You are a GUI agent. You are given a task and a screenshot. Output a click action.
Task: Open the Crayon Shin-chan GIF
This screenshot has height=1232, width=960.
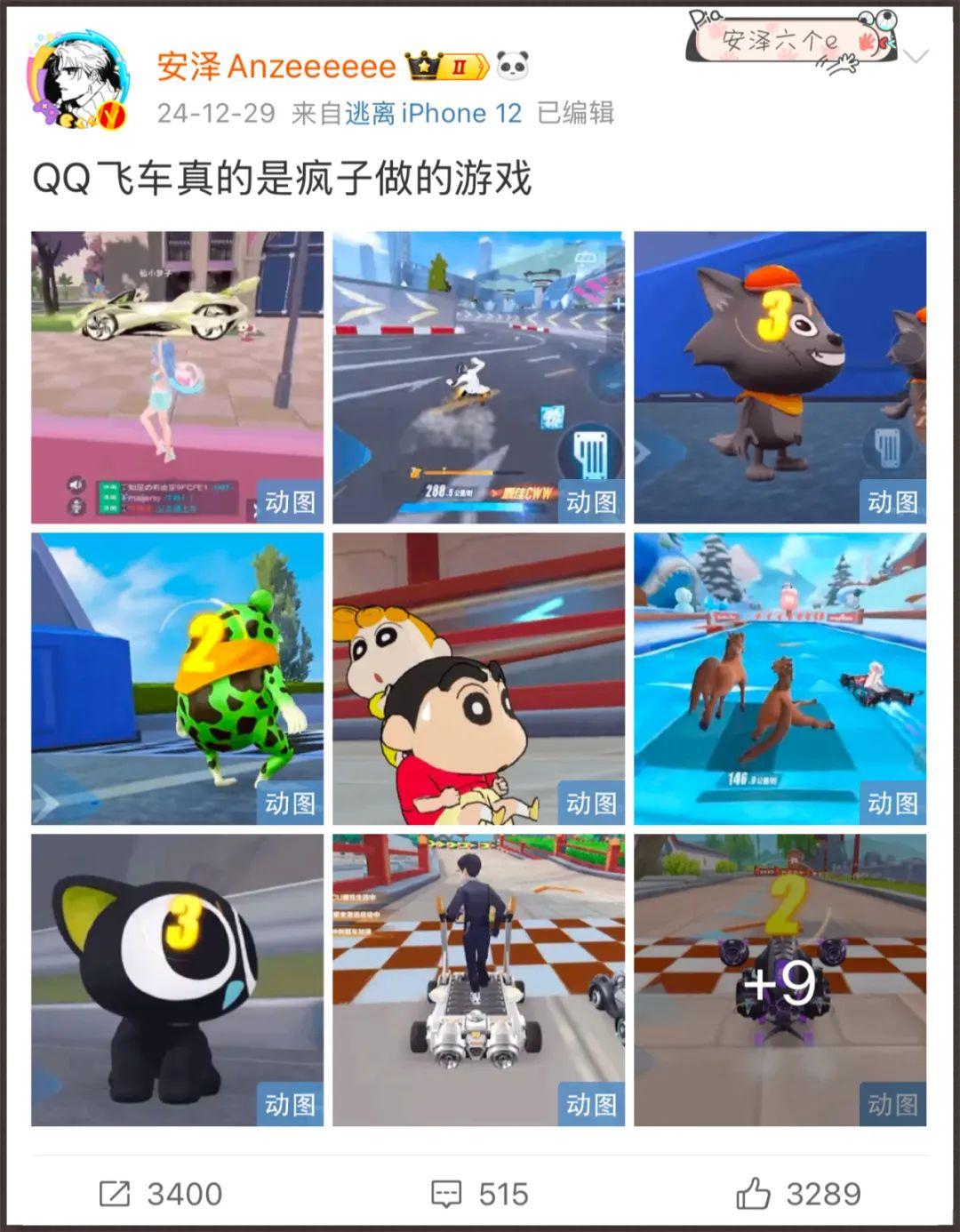[x=478, y=678]
